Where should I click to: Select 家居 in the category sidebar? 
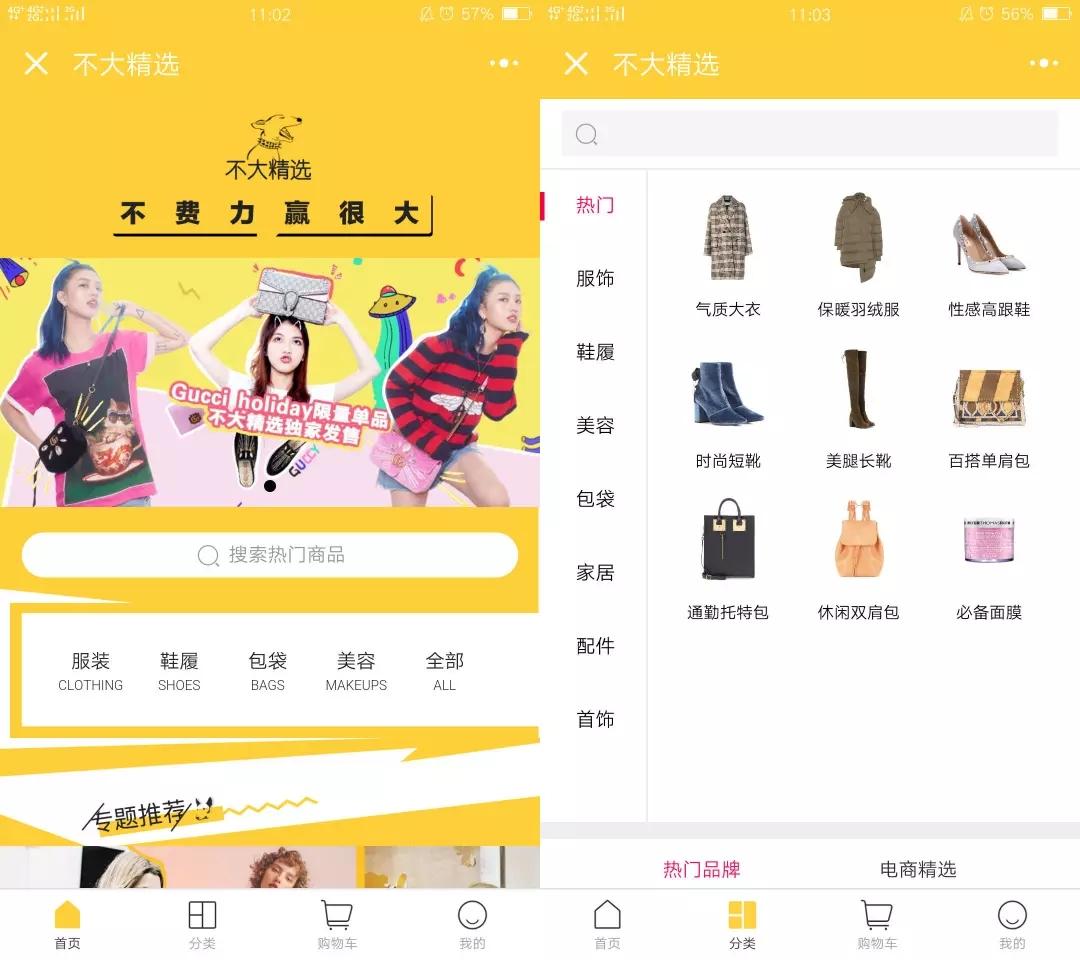[595, 573]
